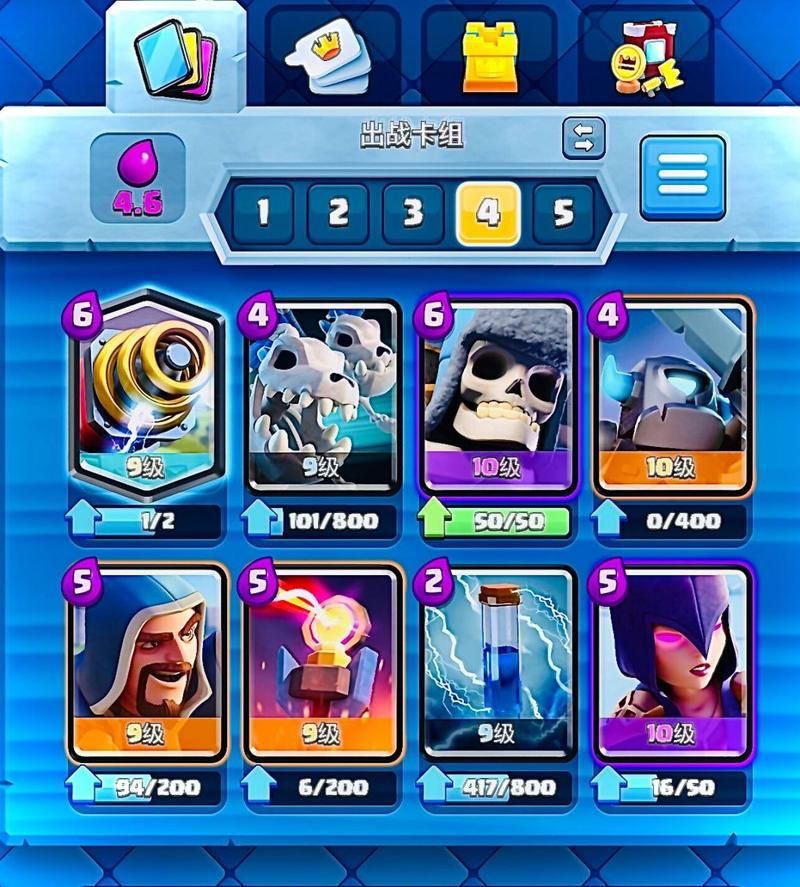The width and height of the screenshot is (800, 887).
Task: Open the banner and key tab
Action: [x=645, y=58]
